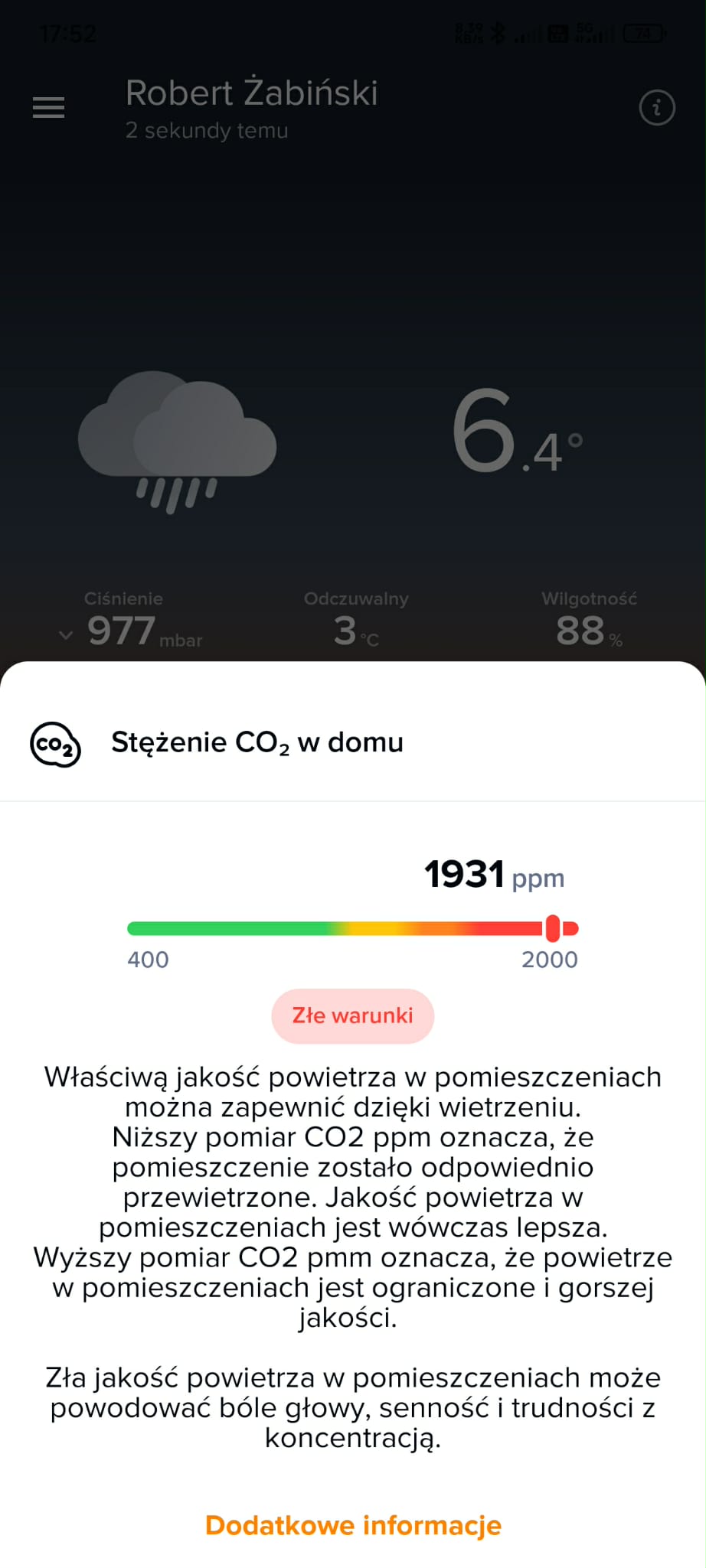The height and width of the screenshot is (1568, 706).
Task: Open the Dodatkowe informacje link
Action: click(353, 1525)
